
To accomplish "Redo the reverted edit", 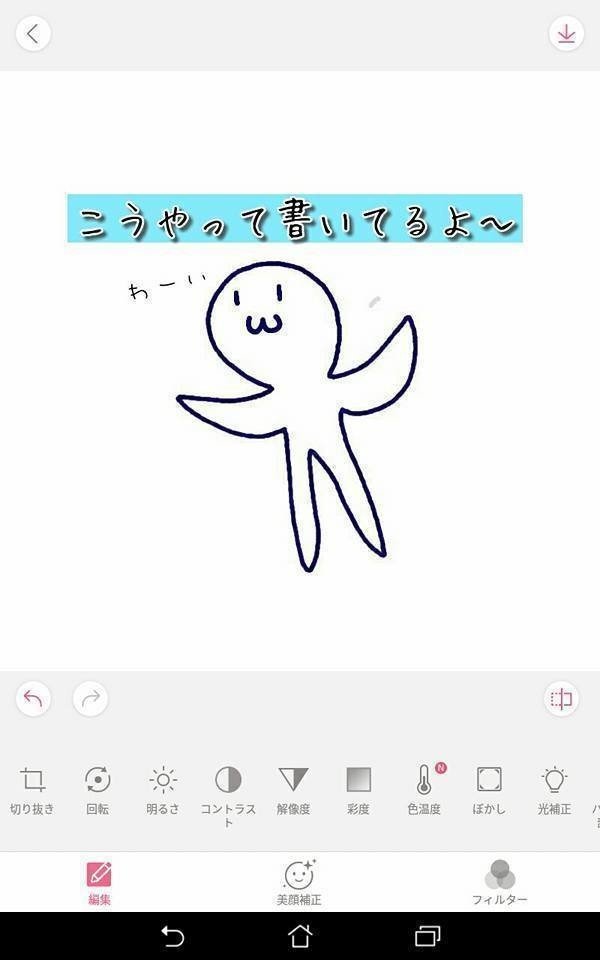I will (x=91, y=699).
